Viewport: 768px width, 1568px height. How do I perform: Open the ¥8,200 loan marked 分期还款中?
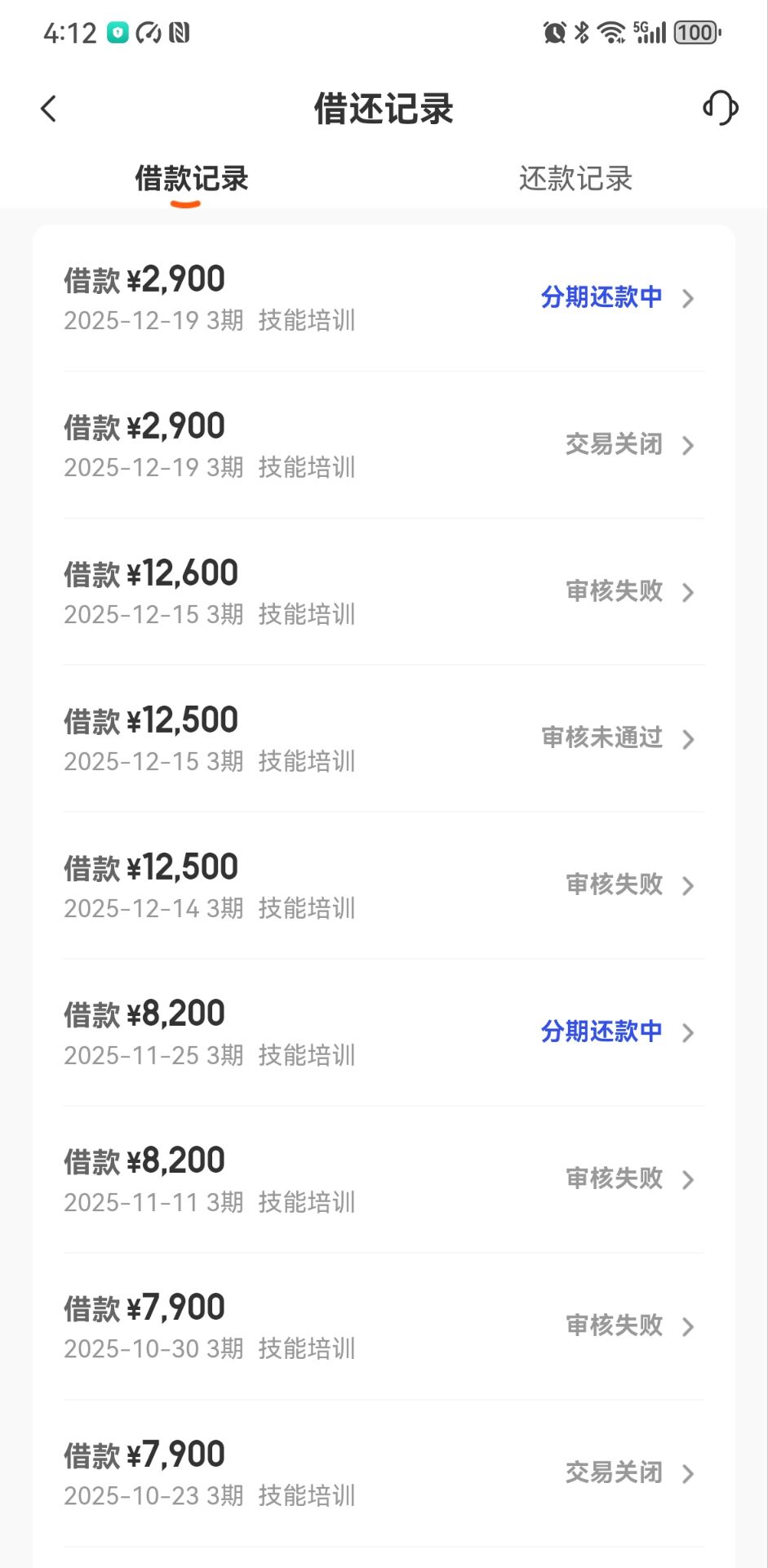pos(384,1033)
